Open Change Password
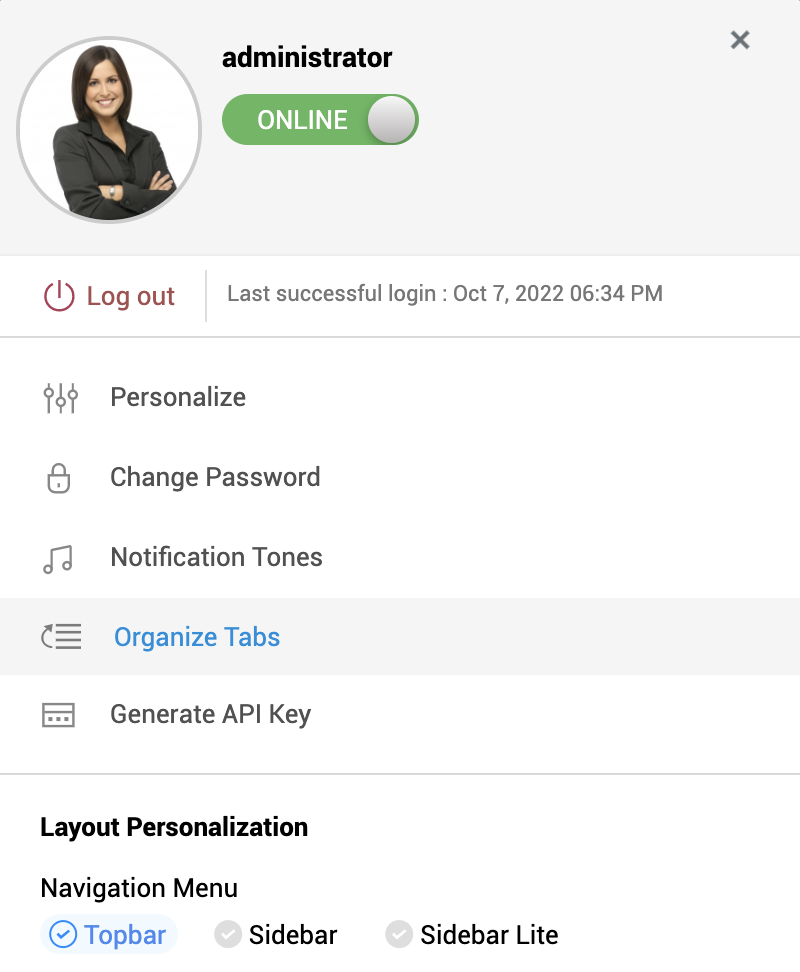 214,477
